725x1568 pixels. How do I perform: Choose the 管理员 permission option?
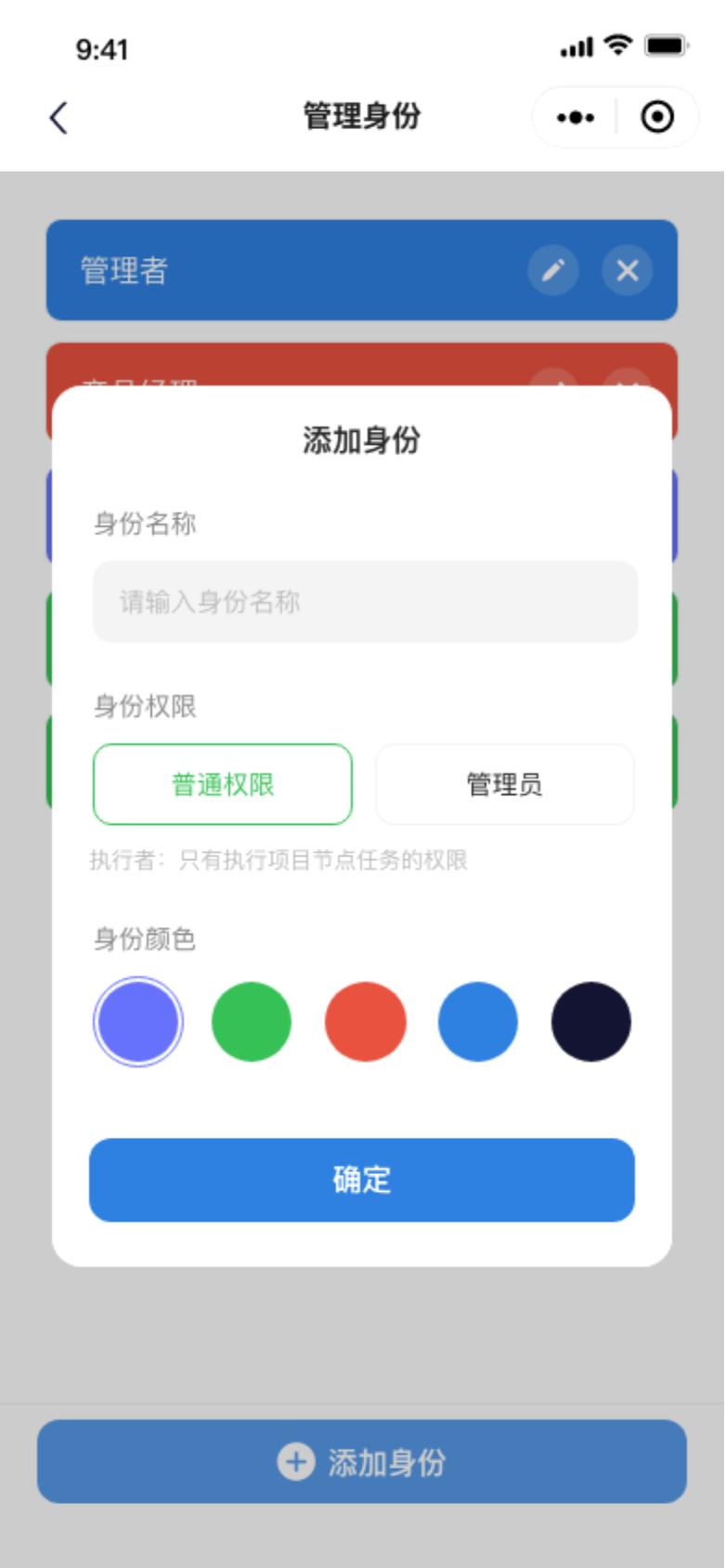[504, 784]
